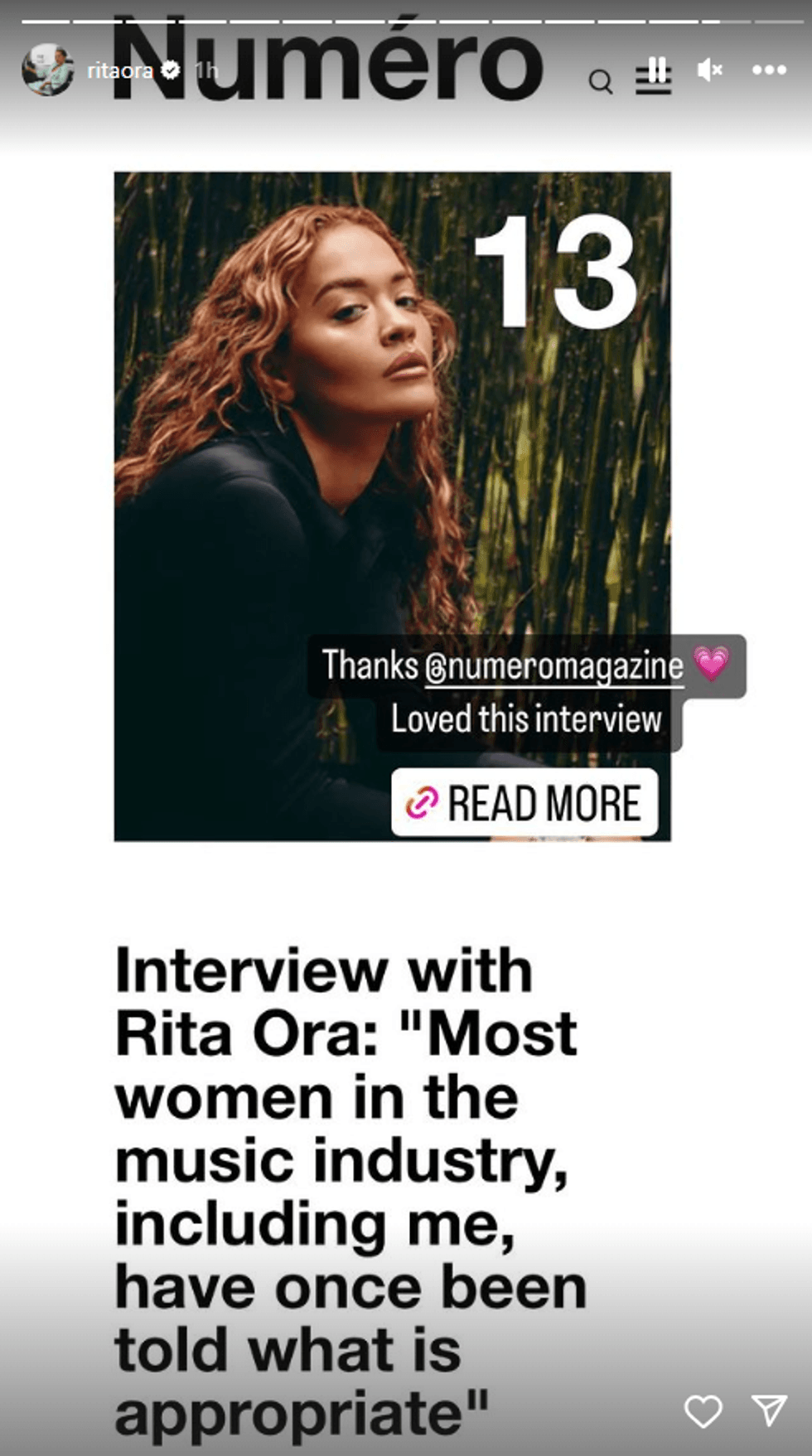Screen dimensions: 812x1456
Task: Share the story via paper plane
Action: pos(768,1410)
